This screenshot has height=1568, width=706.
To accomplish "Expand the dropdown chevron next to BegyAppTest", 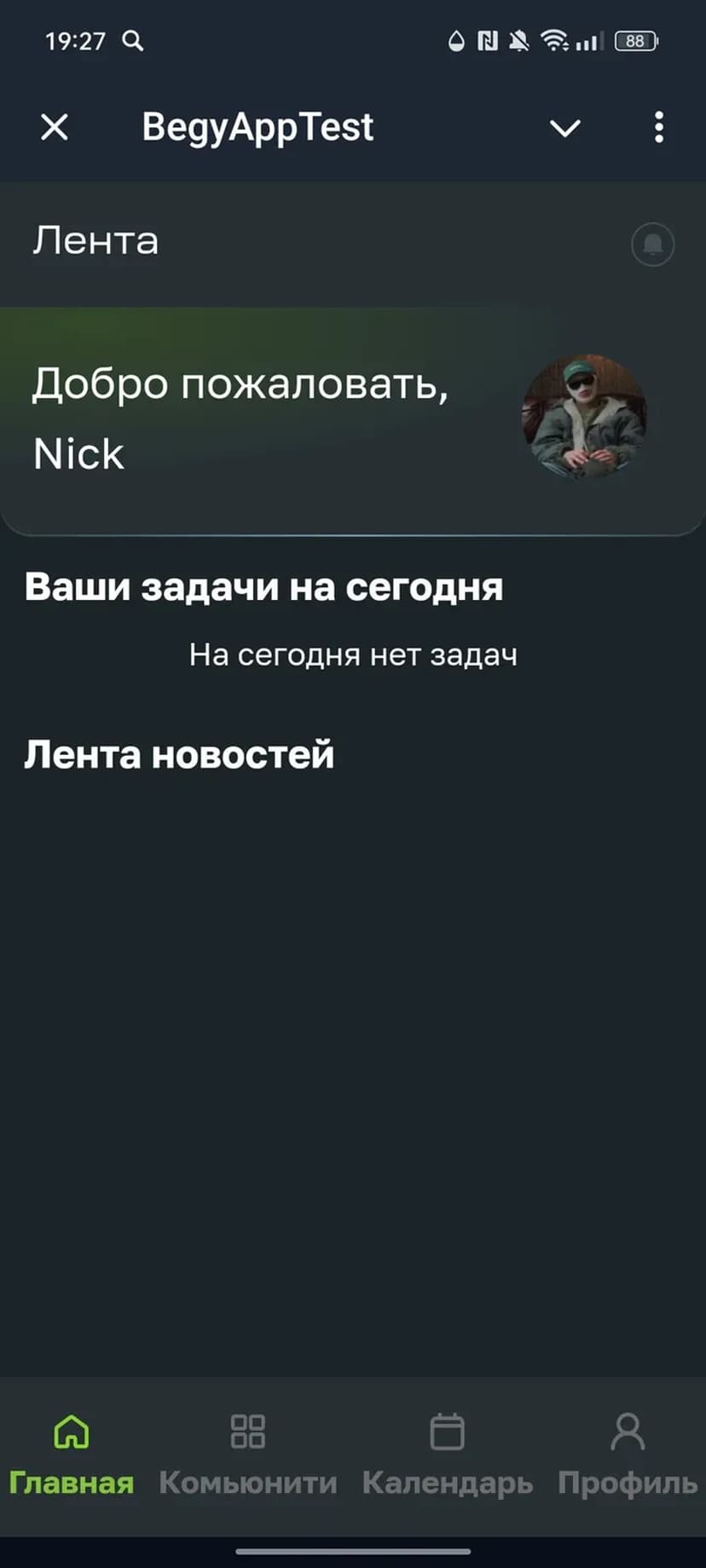I will click(x=564, y=128).
